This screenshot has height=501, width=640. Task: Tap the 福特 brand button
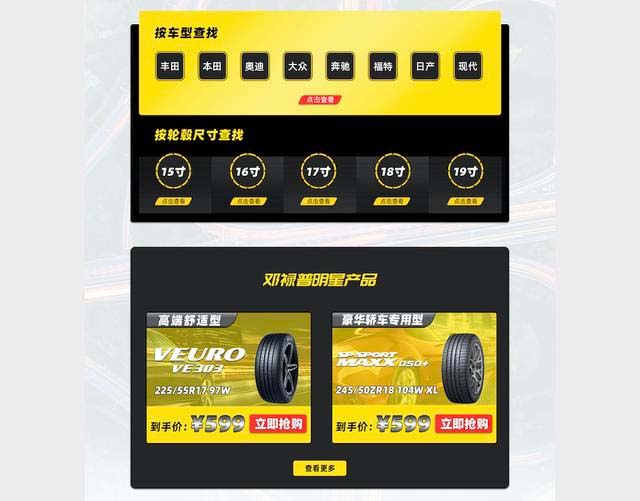click(x=383, y=67)
